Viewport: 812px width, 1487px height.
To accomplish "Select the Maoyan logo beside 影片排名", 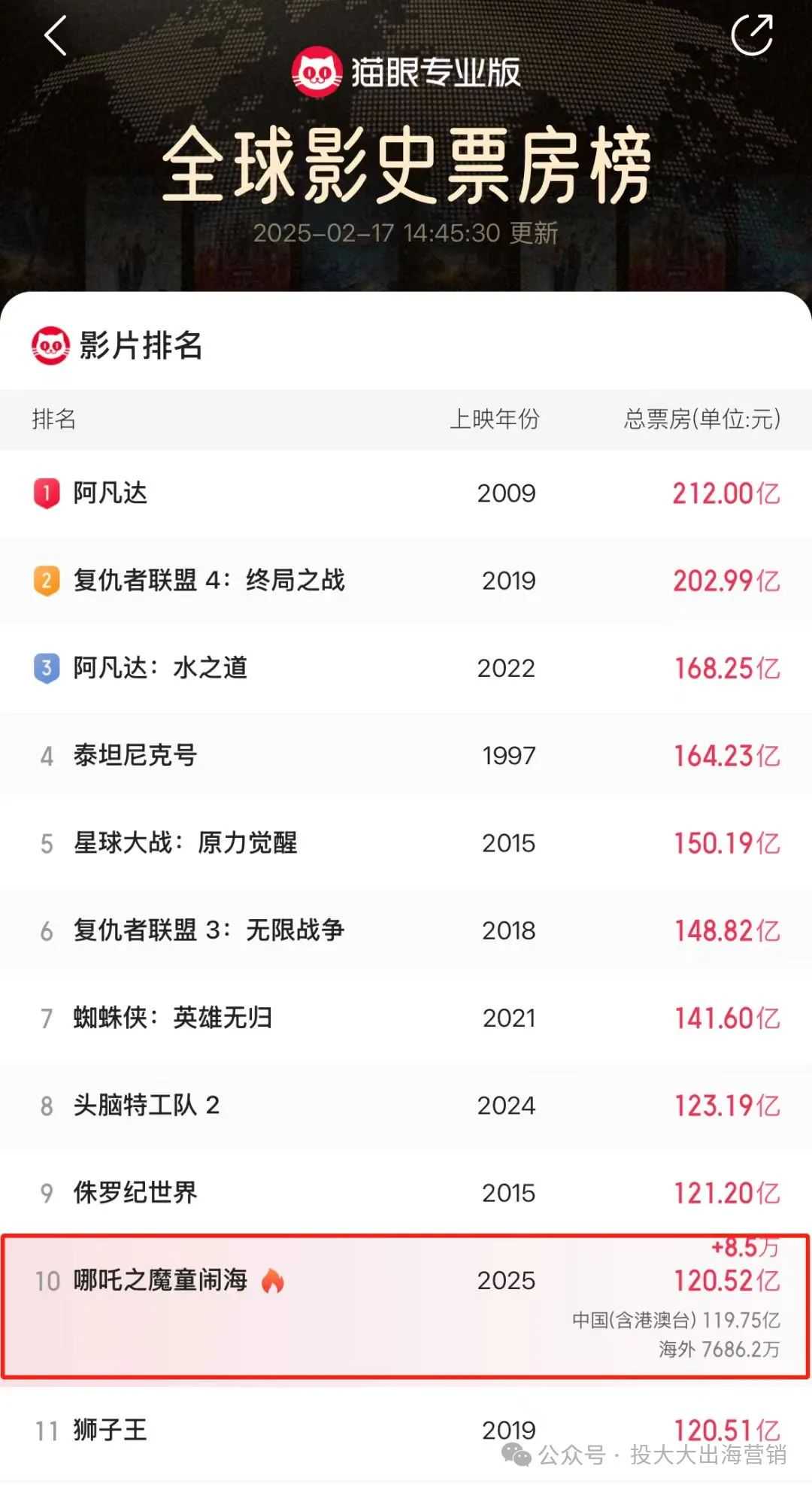I will pyautogui.click(x=50, y=344).
